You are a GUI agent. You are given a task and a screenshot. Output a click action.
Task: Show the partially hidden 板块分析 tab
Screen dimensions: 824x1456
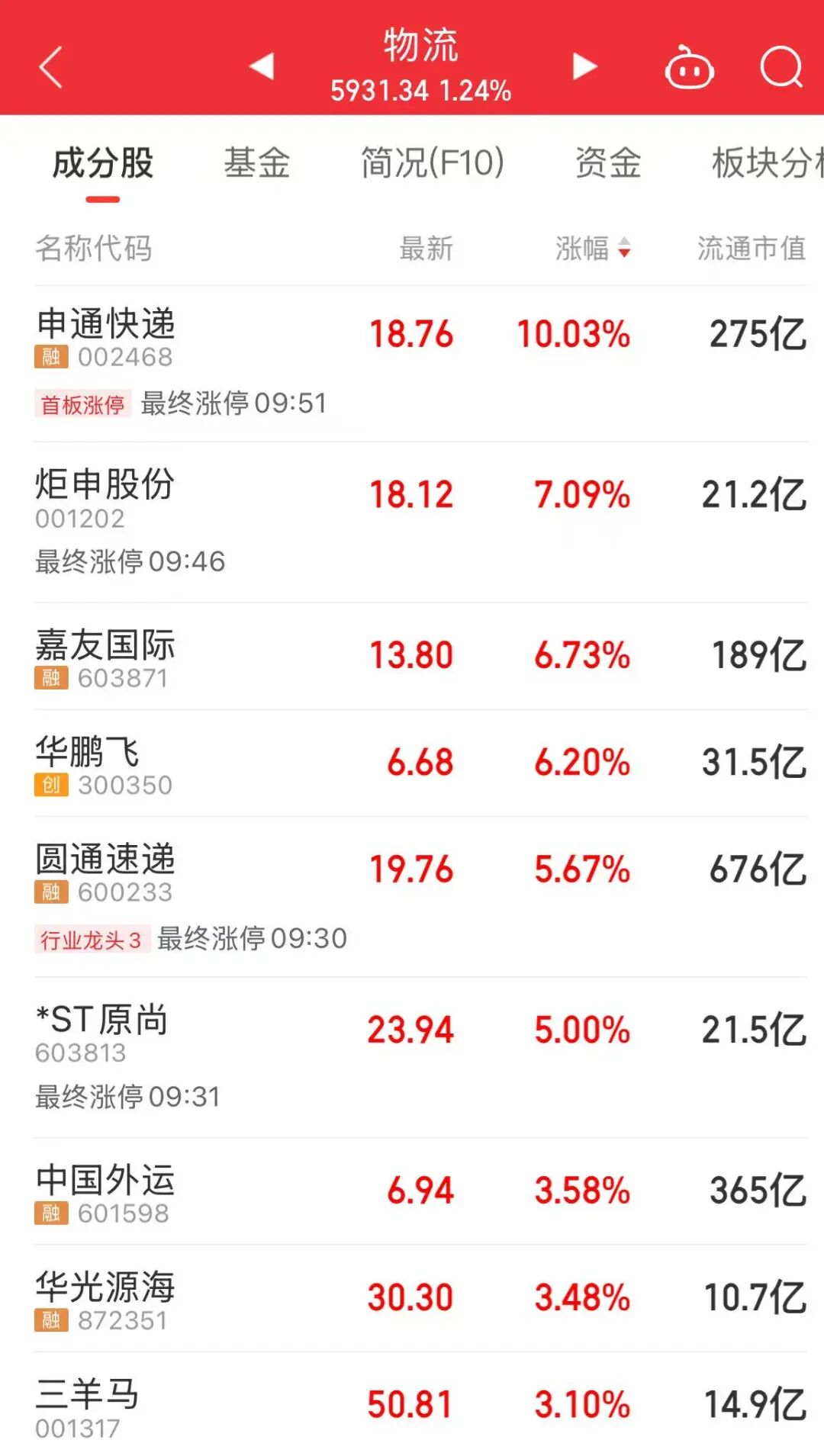coord(767,164)
